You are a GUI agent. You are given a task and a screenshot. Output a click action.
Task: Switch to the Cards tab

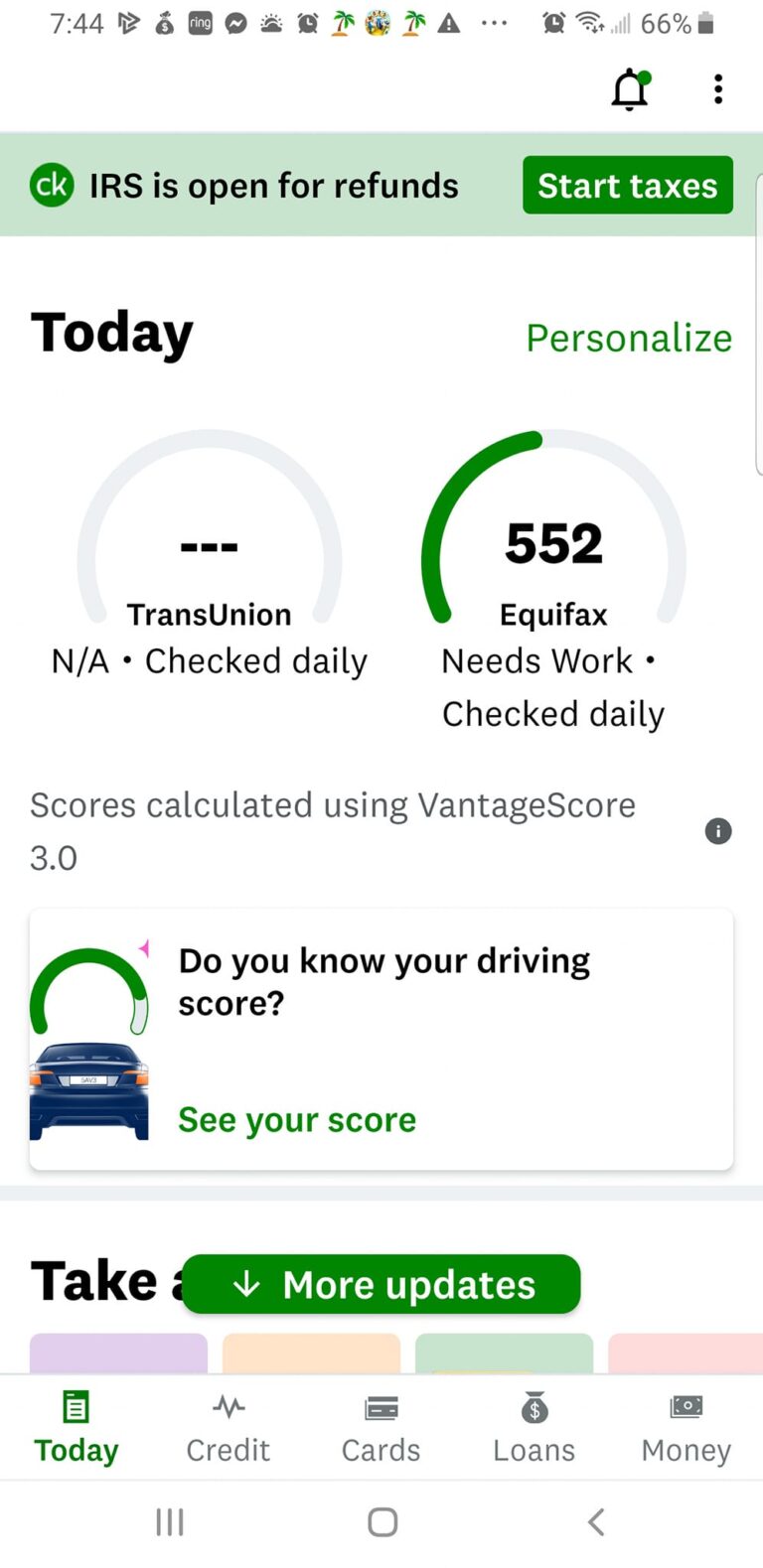coord(381,1428)
